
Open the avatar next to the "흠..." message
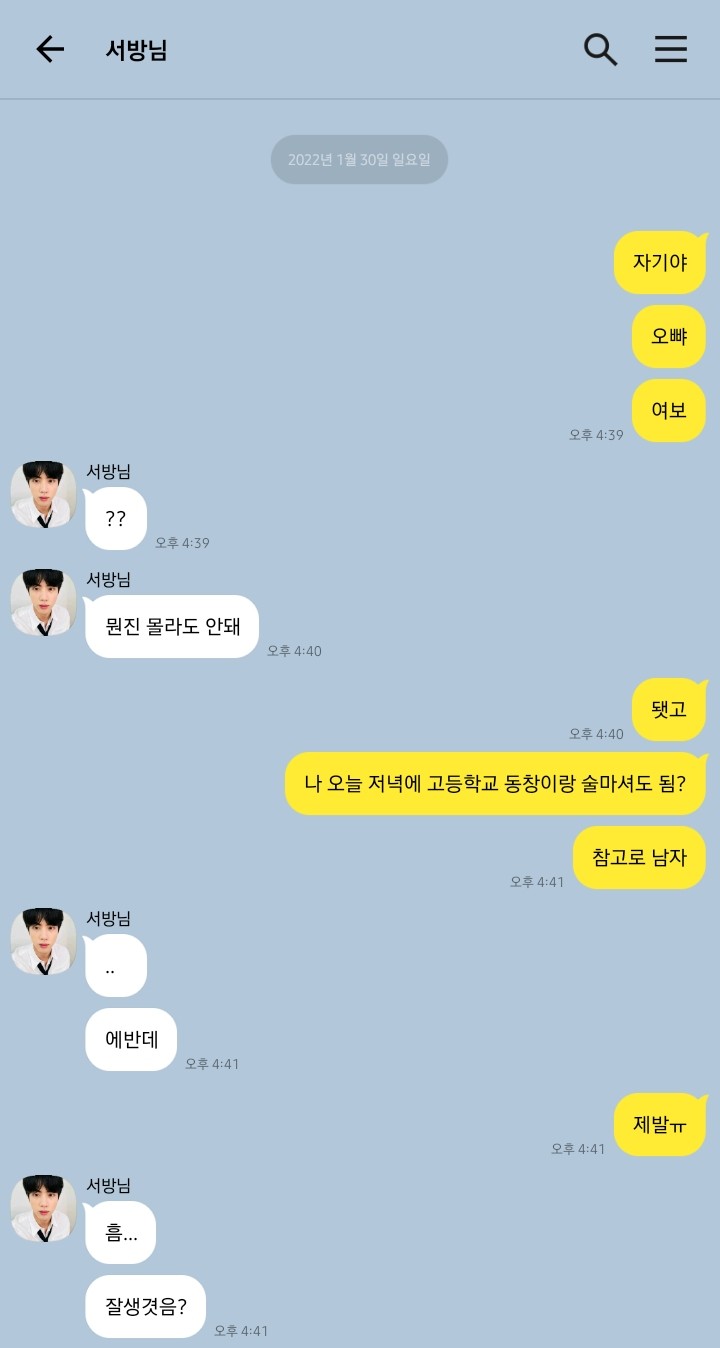(x=43, y=1209)
